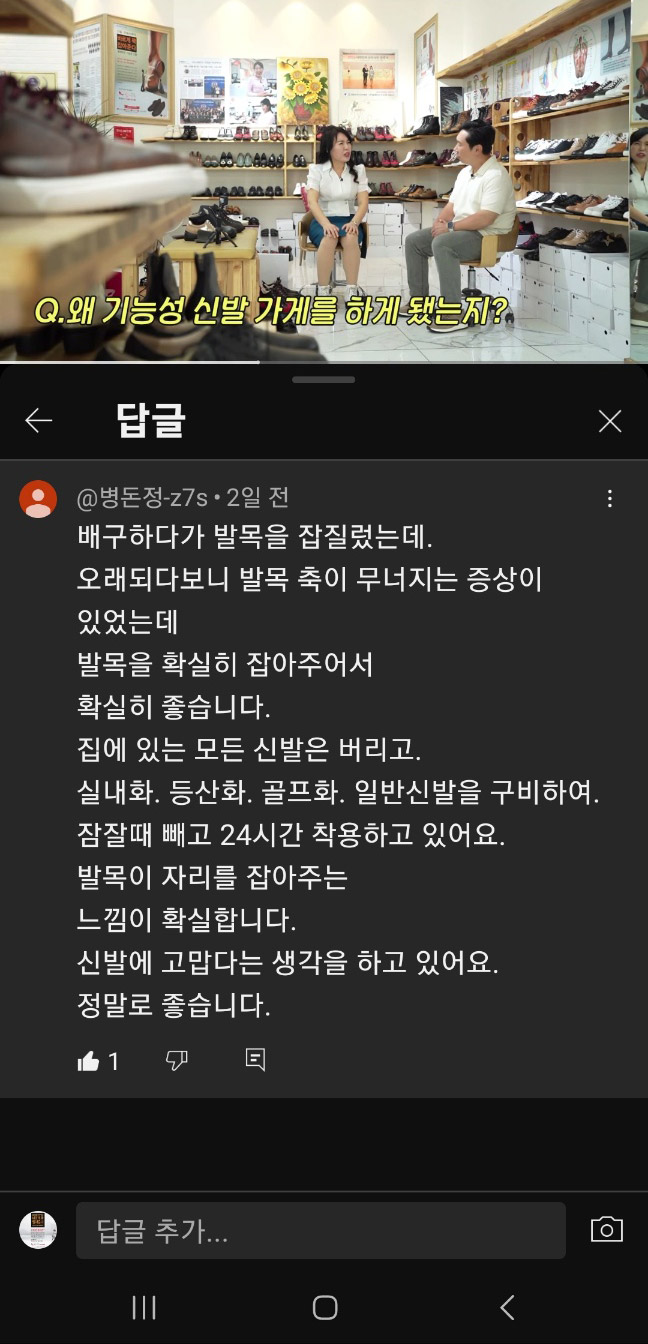The image size is (648, 1344).
Task: Open the camera icon beside reply field
Action: pyautogui.click(x=606, y=1230)
